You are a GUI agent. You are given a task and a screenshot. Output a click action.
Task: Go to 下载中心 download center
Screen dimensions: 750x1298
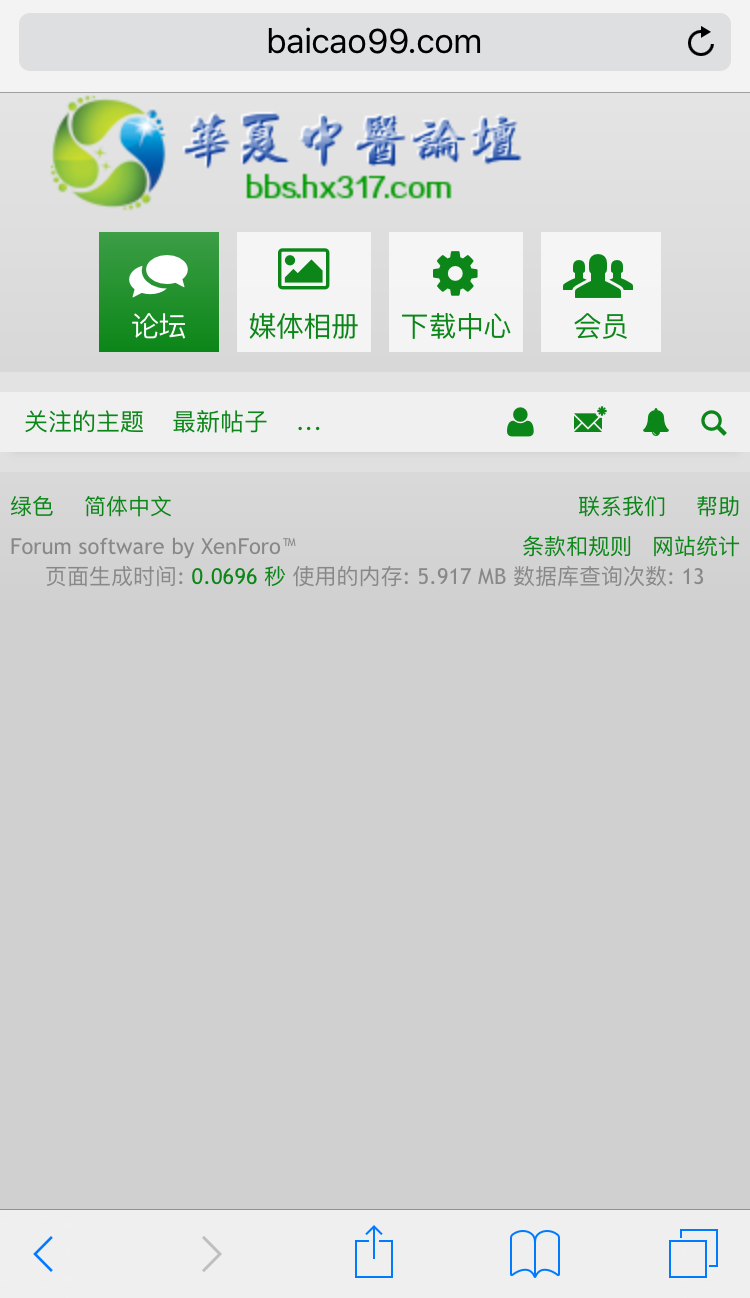[x=456, y=292]
